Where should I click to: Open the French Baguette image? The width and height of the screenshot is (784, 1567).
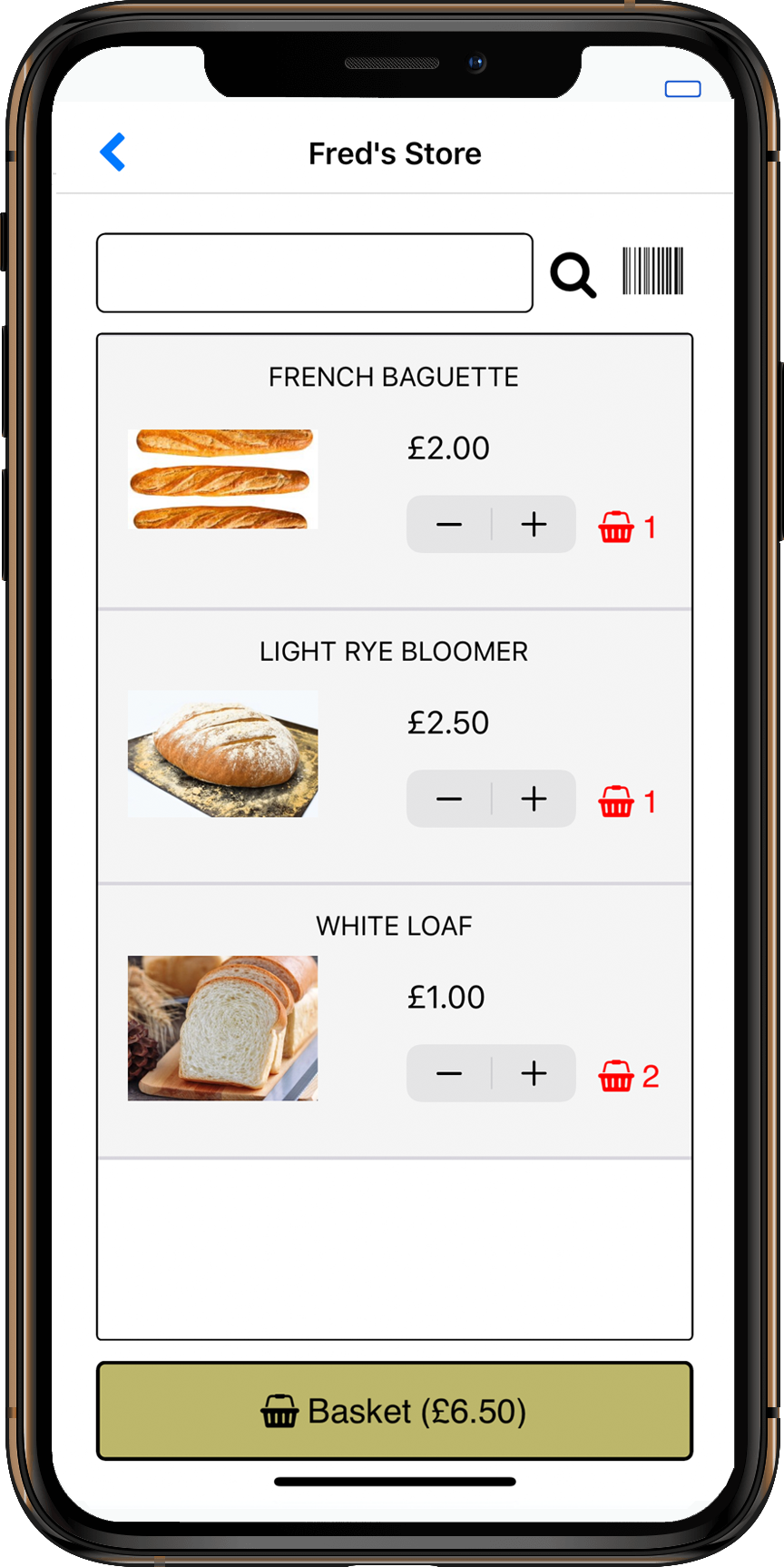pyautogui.click(x=222, y=479)
